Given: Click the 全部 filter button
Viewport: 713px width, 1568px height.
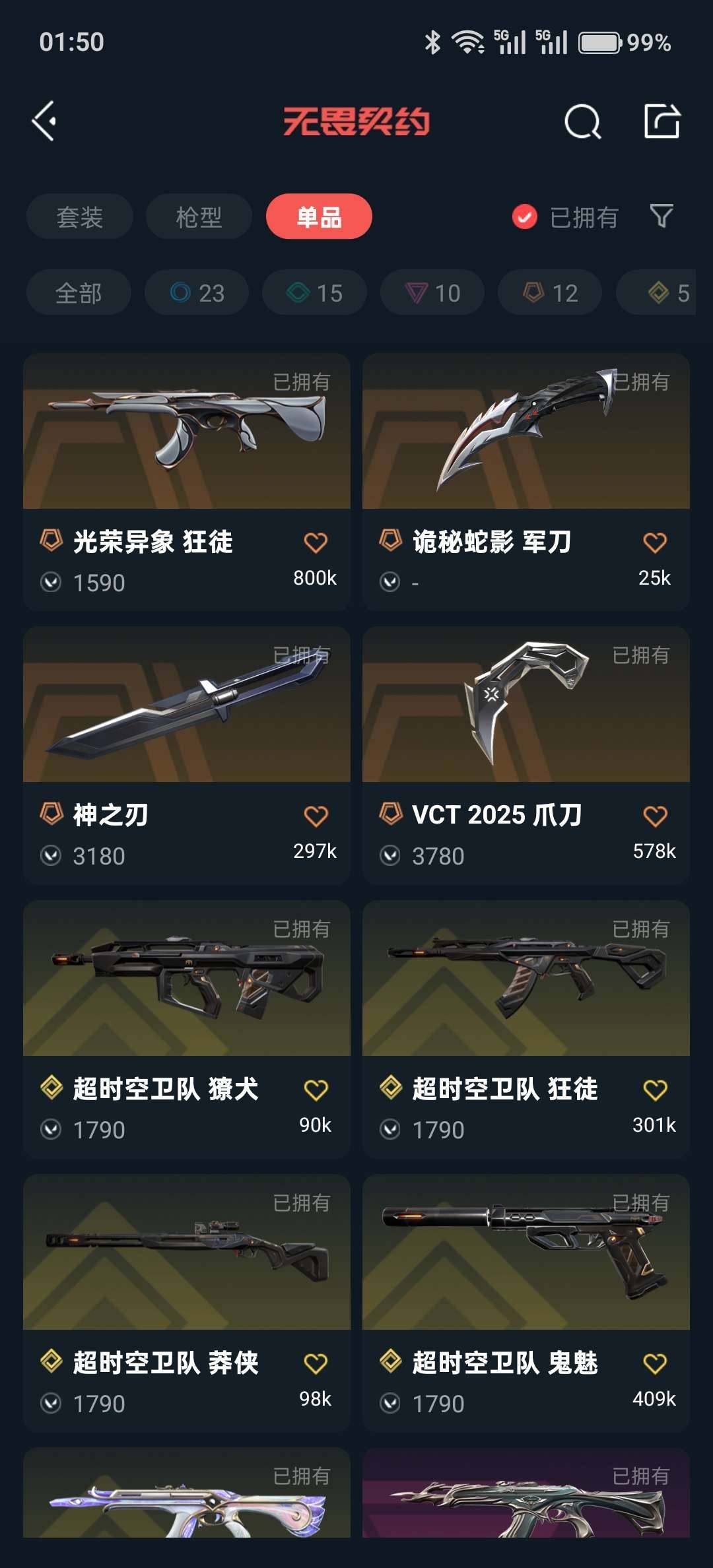Looking at the screenshot, I should 79,292.
